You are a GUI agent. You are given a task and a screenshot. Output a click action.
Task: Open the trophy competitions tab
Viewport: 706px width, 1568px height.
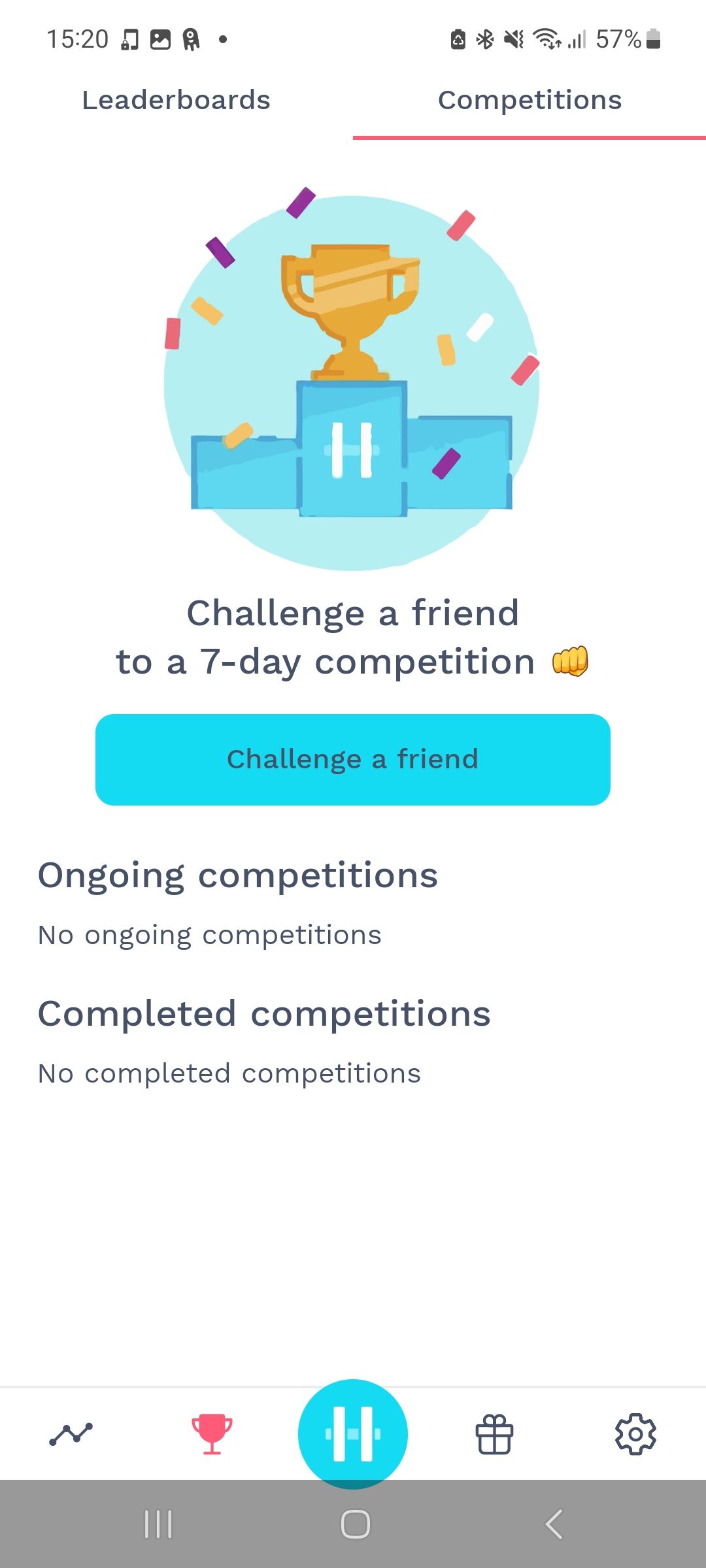click(x=212, y=1434)
